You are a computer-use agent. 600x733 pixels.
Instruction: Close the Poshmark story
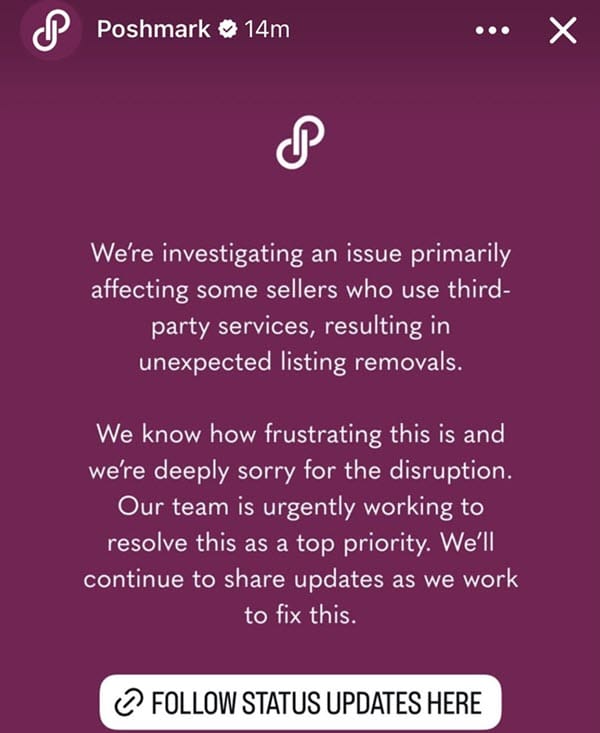pos(563,31)
